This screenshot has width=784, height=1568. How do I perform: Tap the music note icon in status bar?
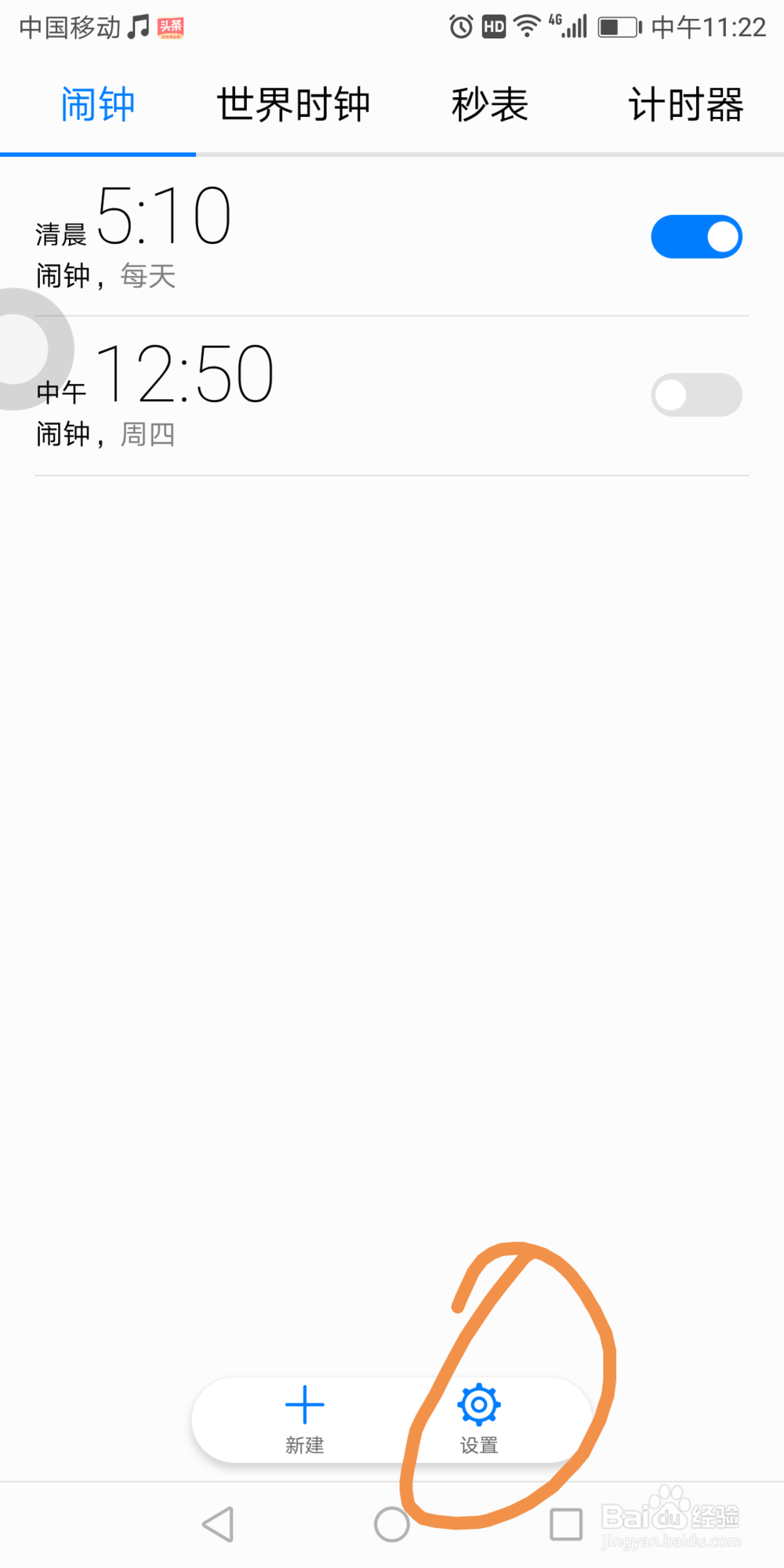[138, 26]
